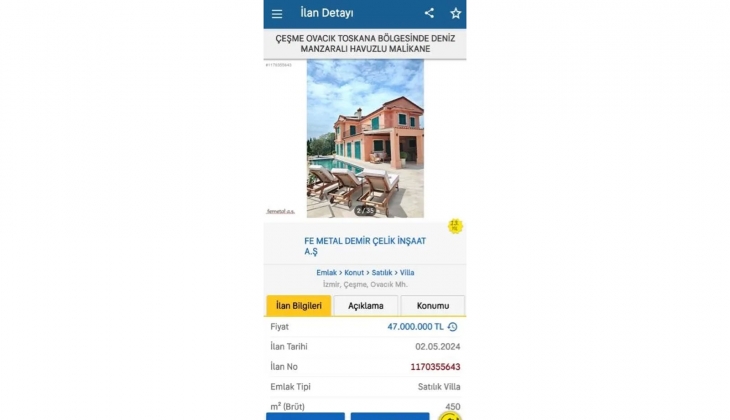
Task: Share this listing
Action: [429, 13]
